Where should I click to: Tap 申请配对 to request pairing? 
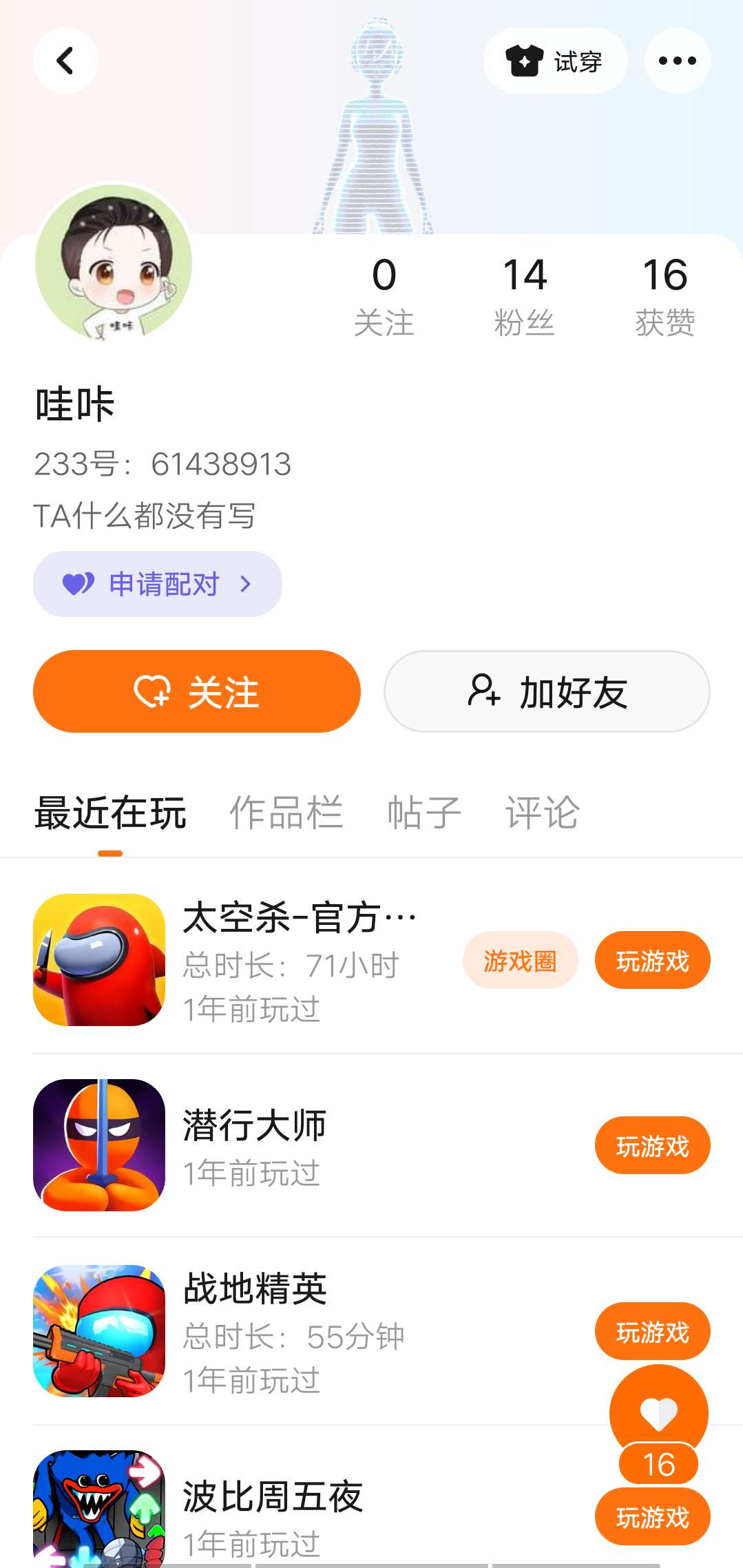coord(157,584)
